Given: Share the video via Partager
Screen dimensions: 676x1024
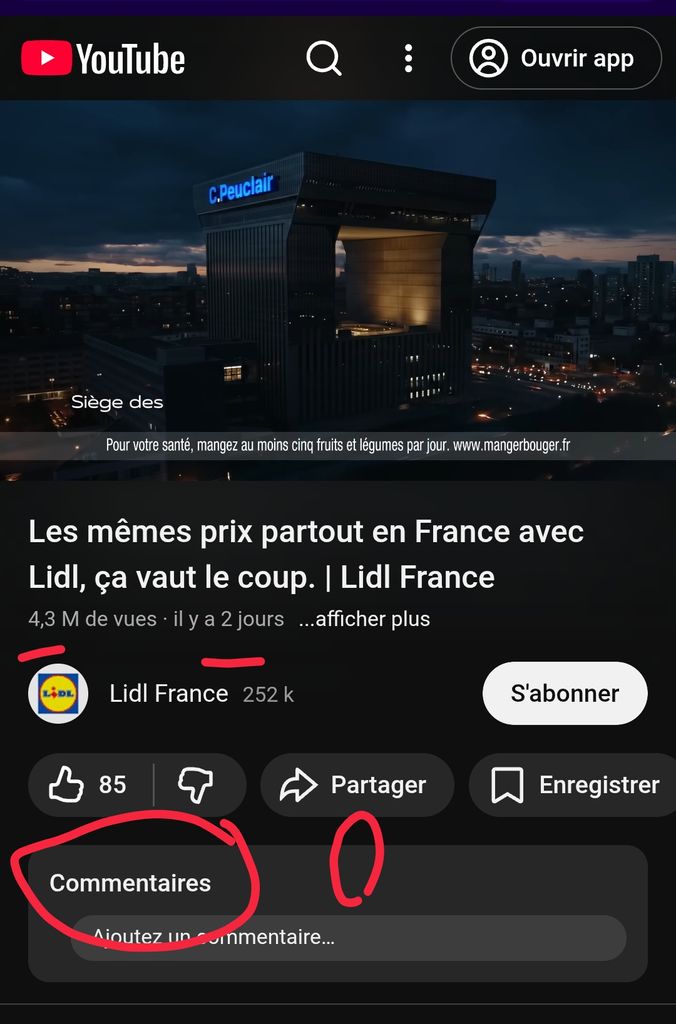Looking at the screenshot, I should click(357, 785).
